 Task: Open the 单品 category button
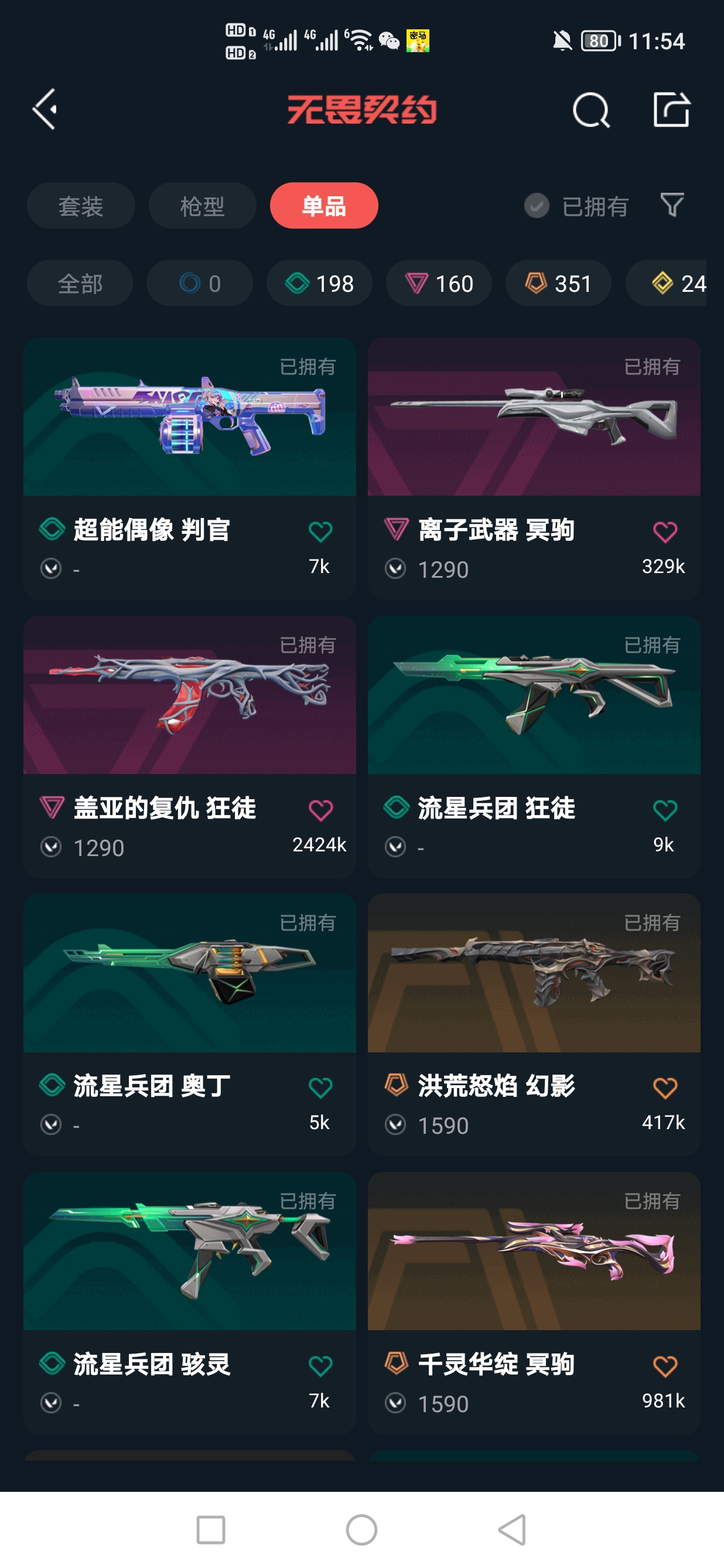click(324, 206)
